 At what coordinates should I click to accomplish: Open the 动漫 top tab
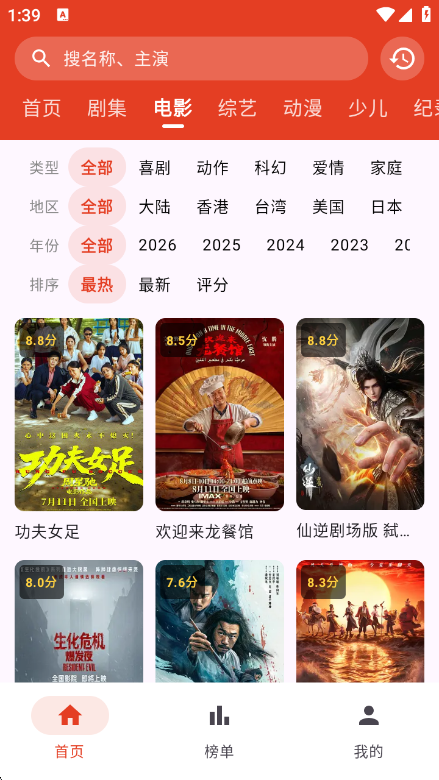(302, 108)
